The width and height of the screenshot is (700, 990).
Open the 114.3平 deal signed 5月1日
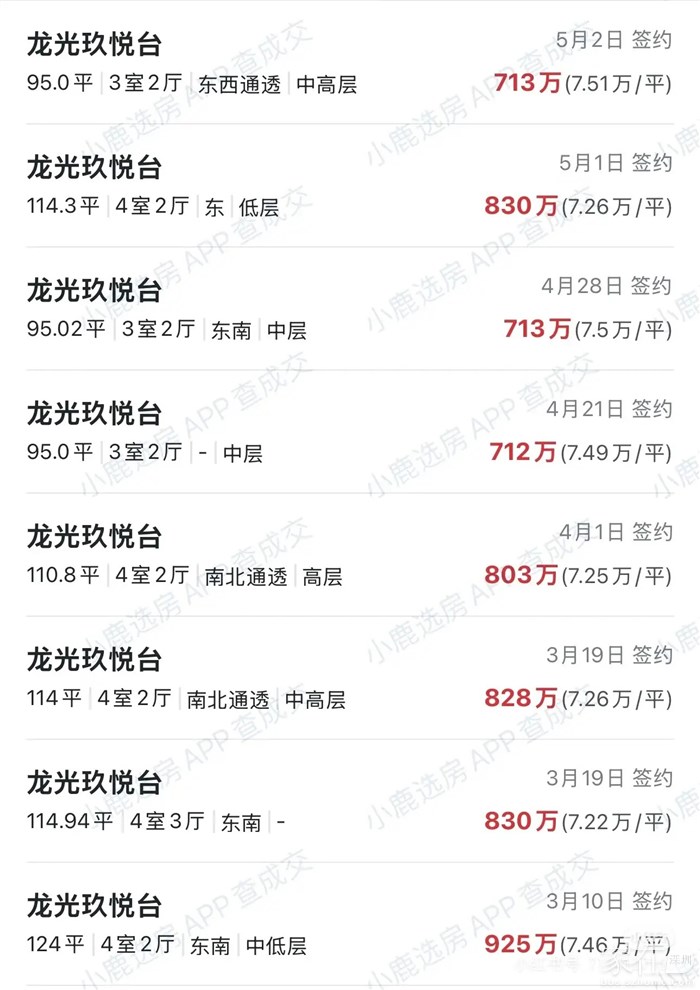click(350, 186)
